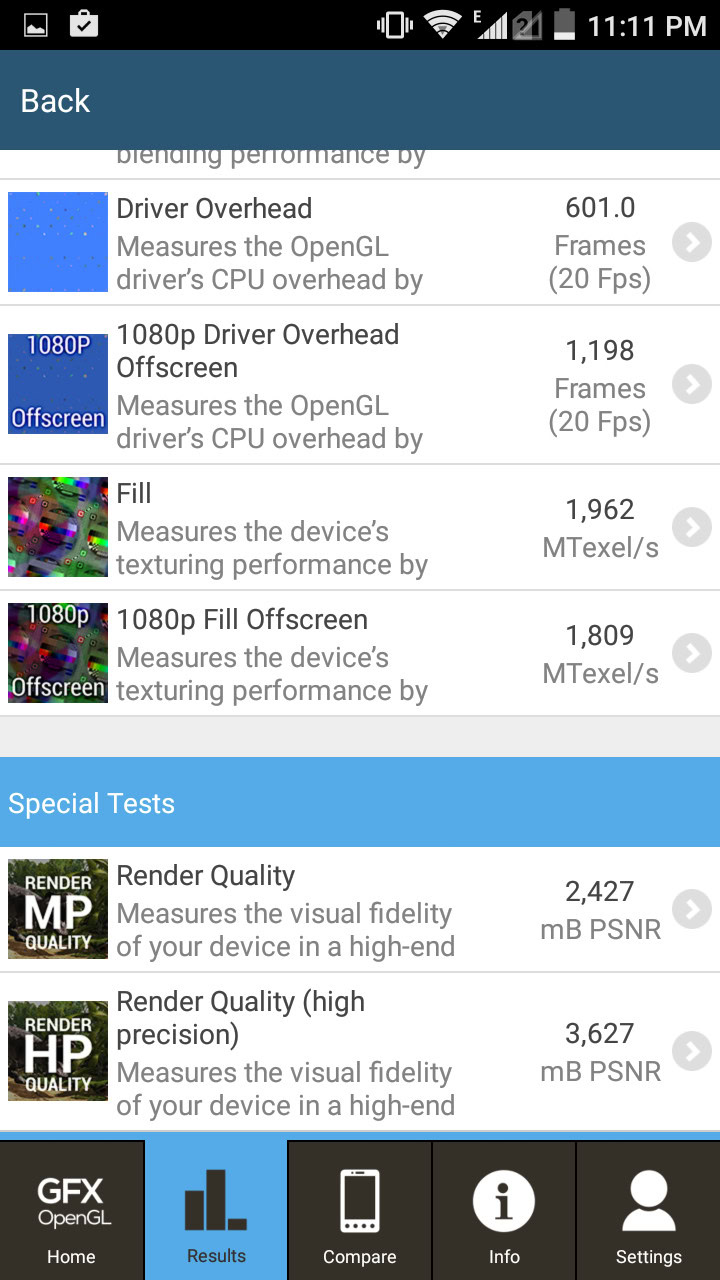Open 1080p Driver Overhead Offscreen result
720x1280 pixels.
[360, 385]
